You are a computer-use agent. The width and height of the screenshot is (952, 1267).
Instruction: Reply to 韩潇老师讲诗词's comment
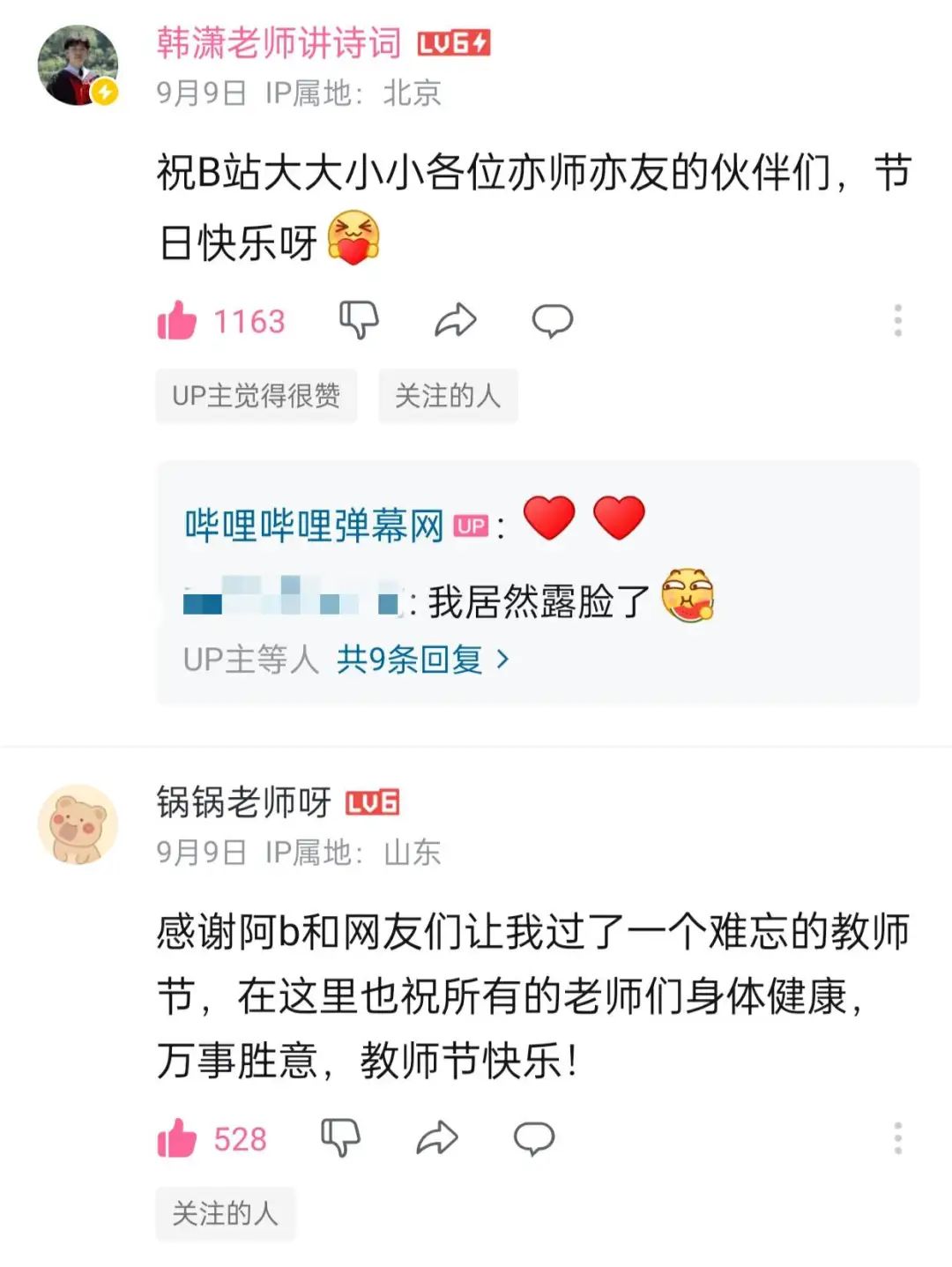tap(553, 321)
